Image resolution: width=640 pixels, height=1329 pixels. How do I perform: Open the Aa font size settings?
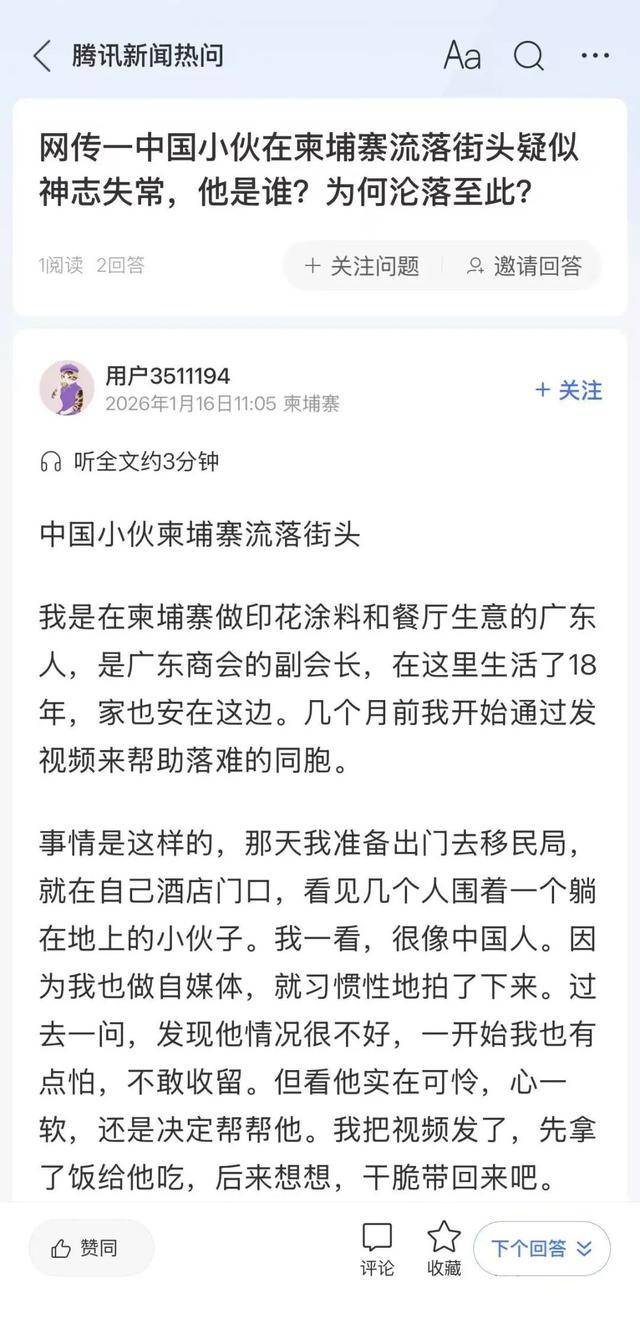coord(462,56)
